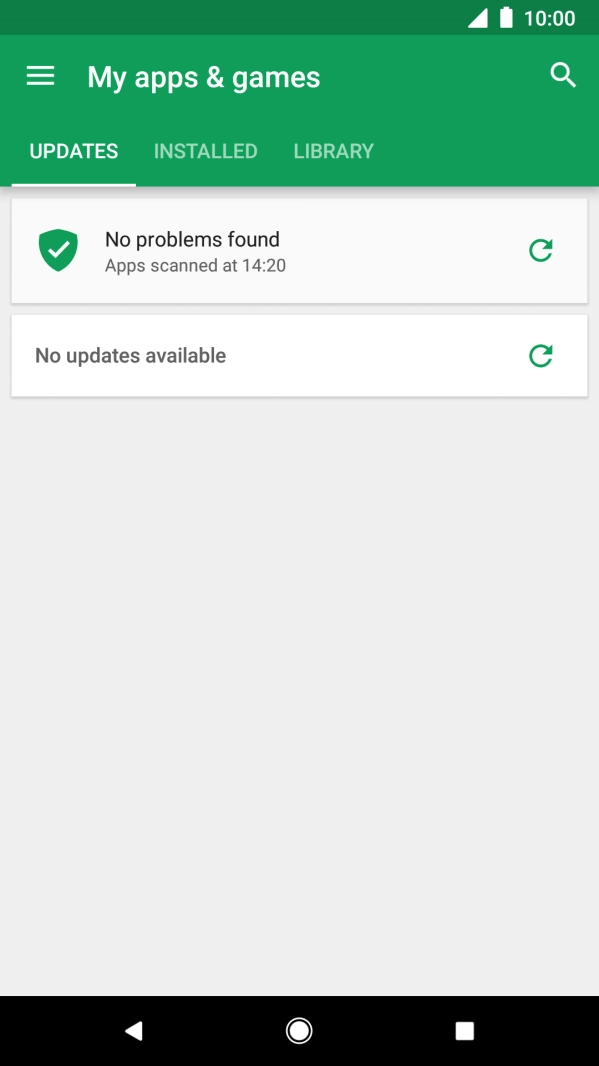Open the navigation drawer menu
Image resolution: width=599 pixels, height=1066 pixels.
pyautogui.click(x=40, y=76)
